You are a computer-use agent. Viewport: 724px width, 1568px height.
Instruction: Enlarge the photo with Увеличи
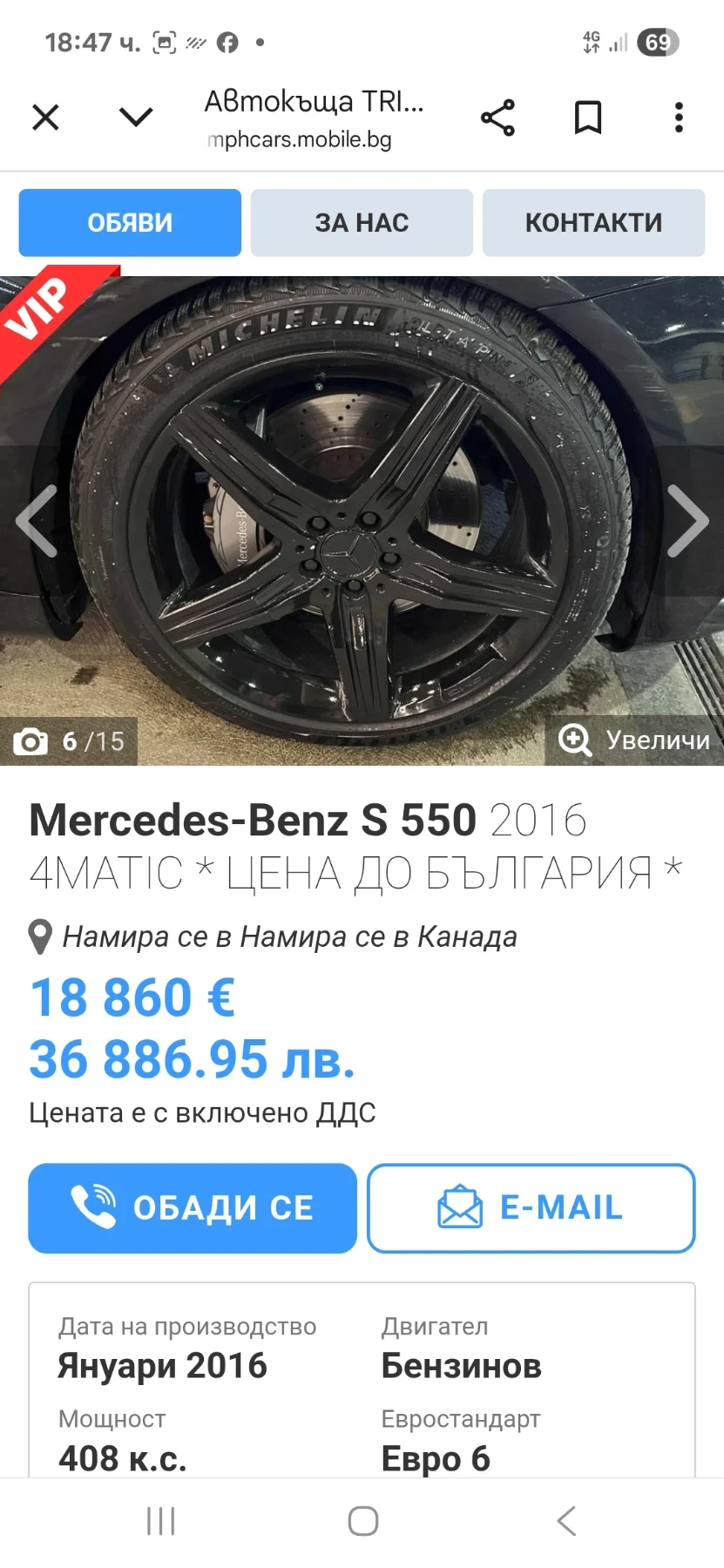tap(635, 740)
